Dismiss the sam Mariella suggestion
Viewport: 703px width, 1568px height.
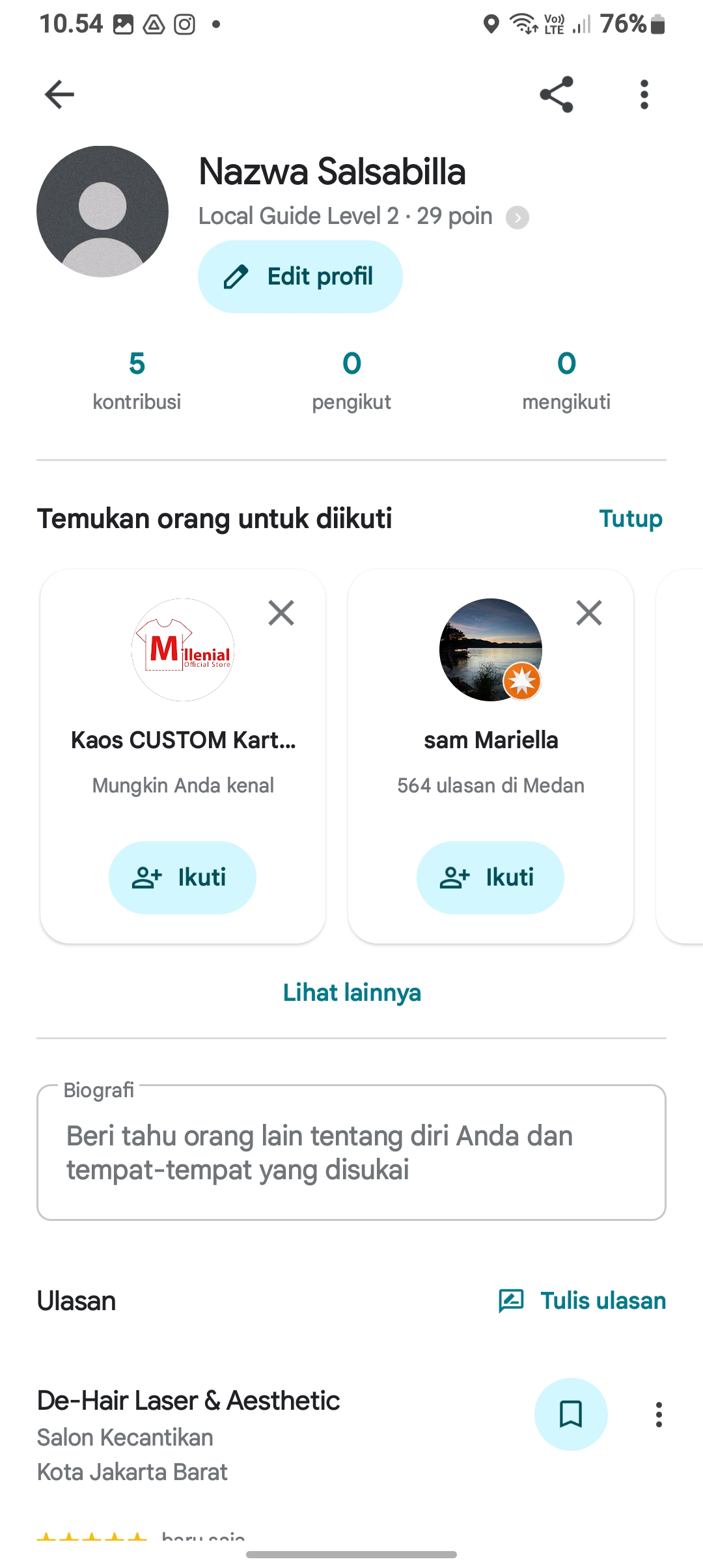click(x=589, y=613)
